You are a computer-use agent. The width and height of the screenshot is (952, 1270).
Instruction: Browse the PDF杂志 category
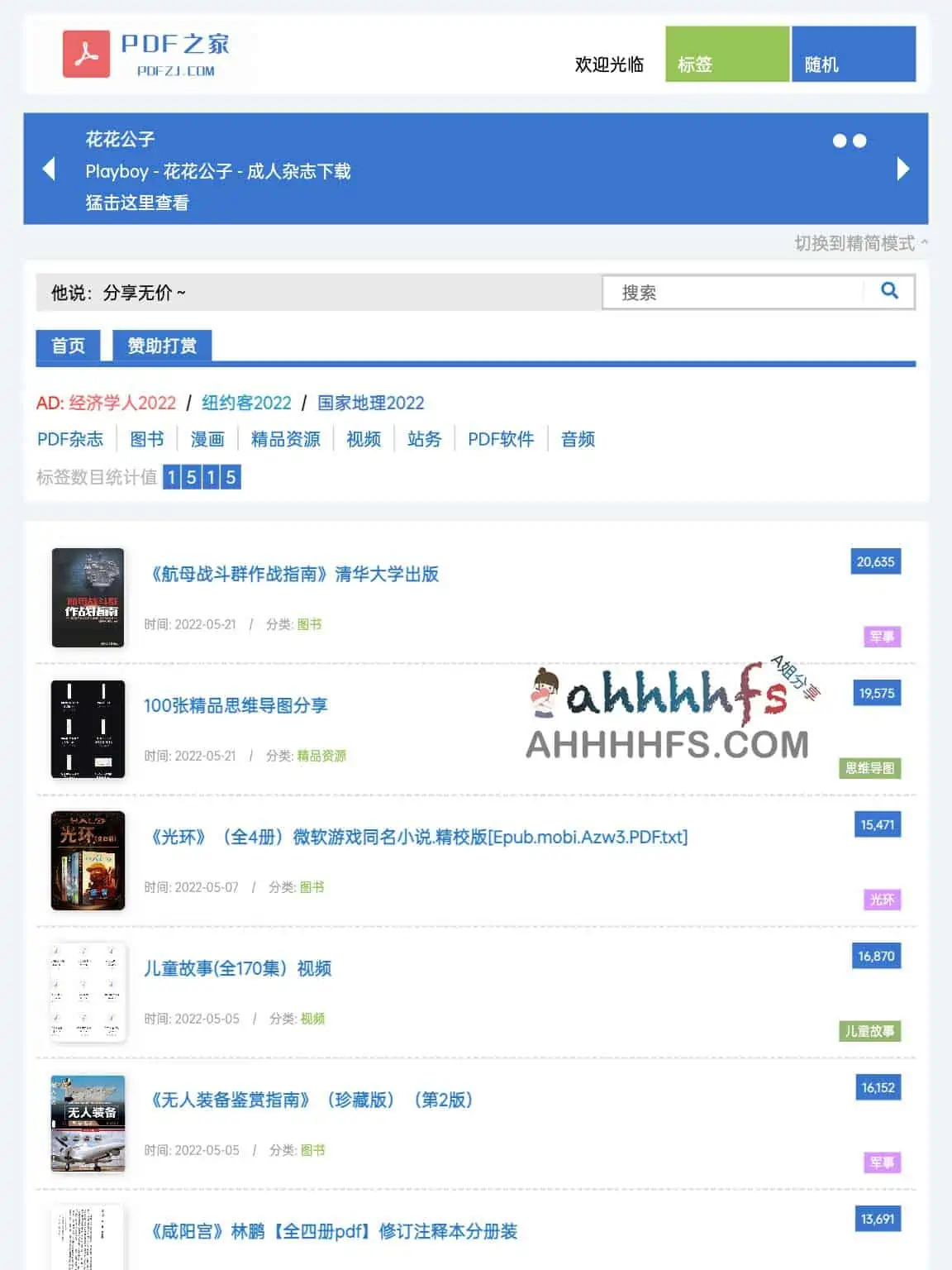(x=73, y=439)
